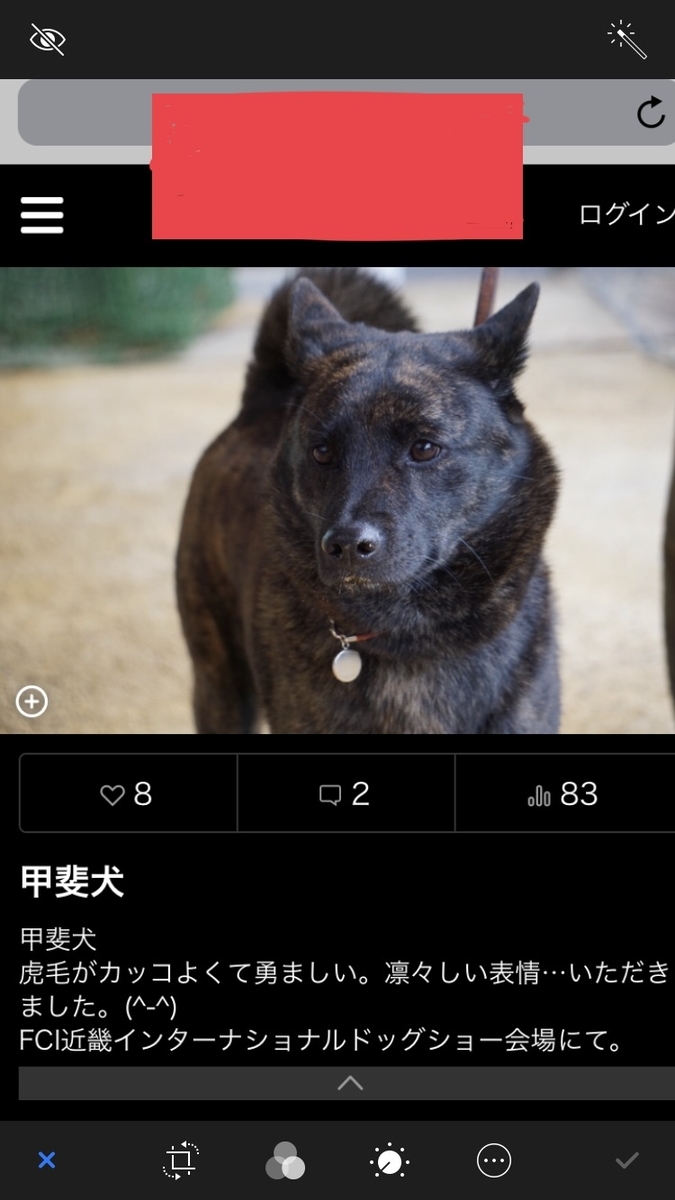Cancel editing with the blue X
The image size is (675, 1200).
tap(46, 1161)
